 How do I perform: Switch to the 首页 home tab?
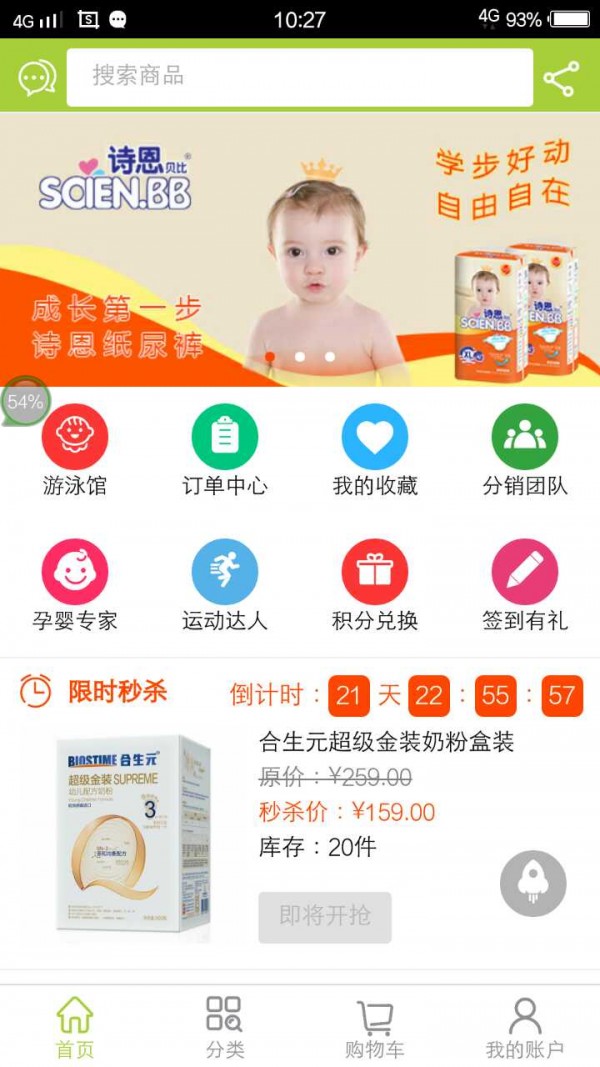coord(75,1027)
